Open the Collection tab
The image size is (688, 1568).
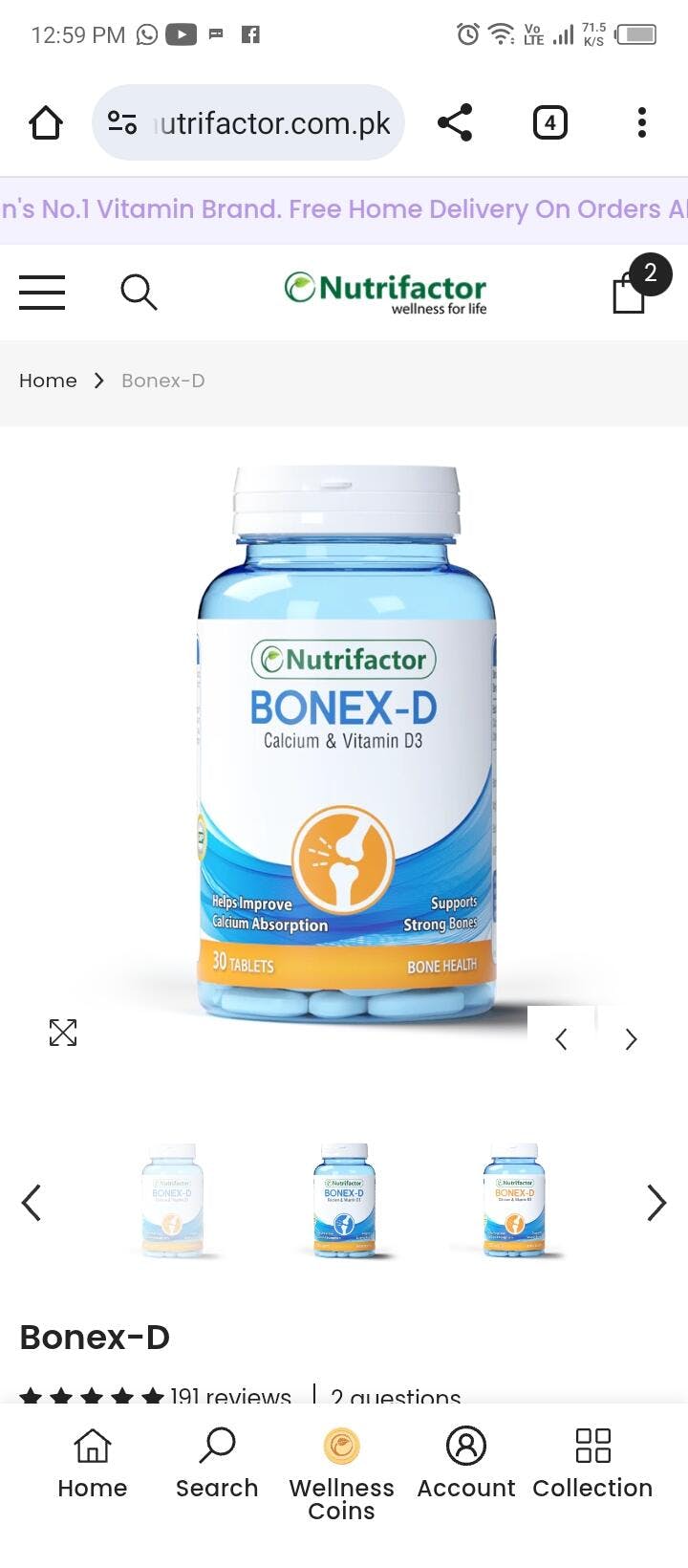pos(592,1463)
